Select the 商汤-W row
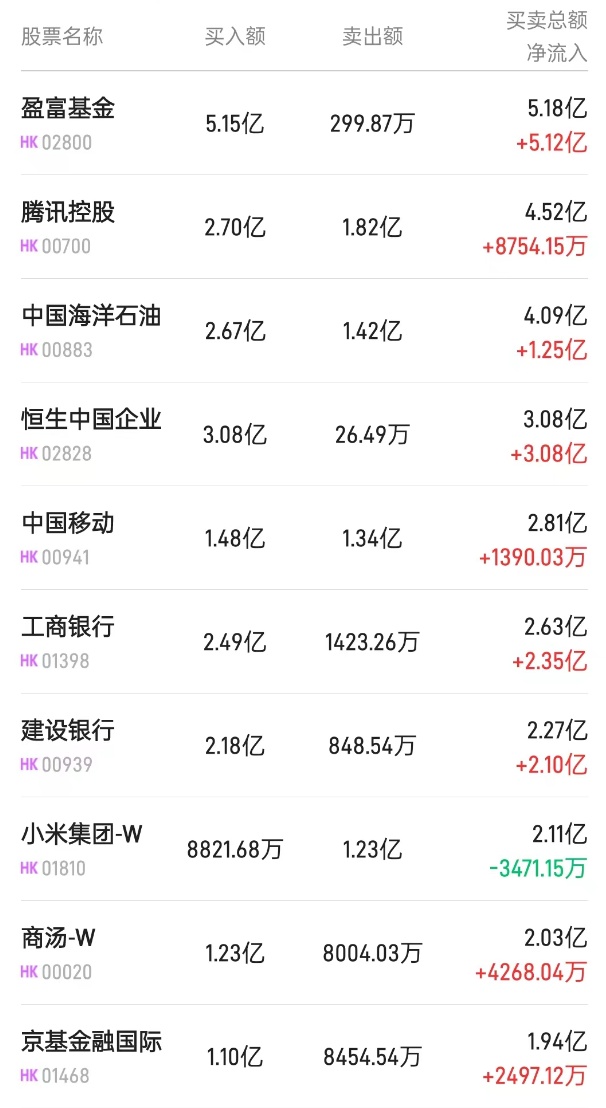This screenshot has width=606, height=1108. 58,938
